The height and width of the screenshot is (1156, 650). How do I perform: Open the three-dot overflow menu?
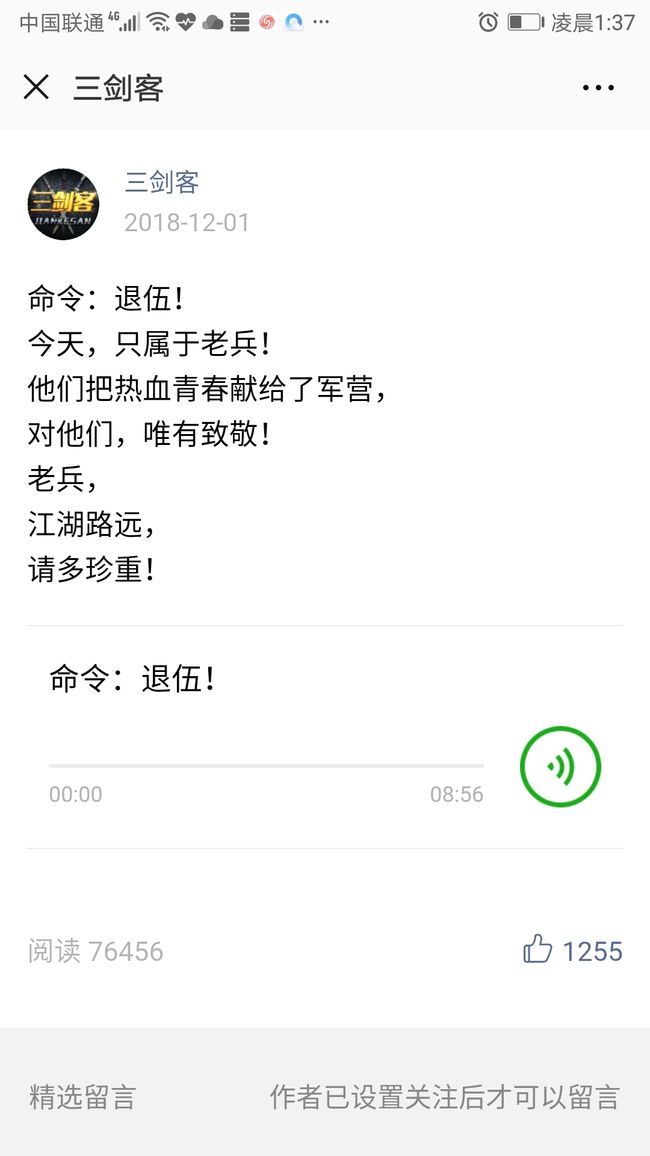pyautogui.click(x=598, y=88)
